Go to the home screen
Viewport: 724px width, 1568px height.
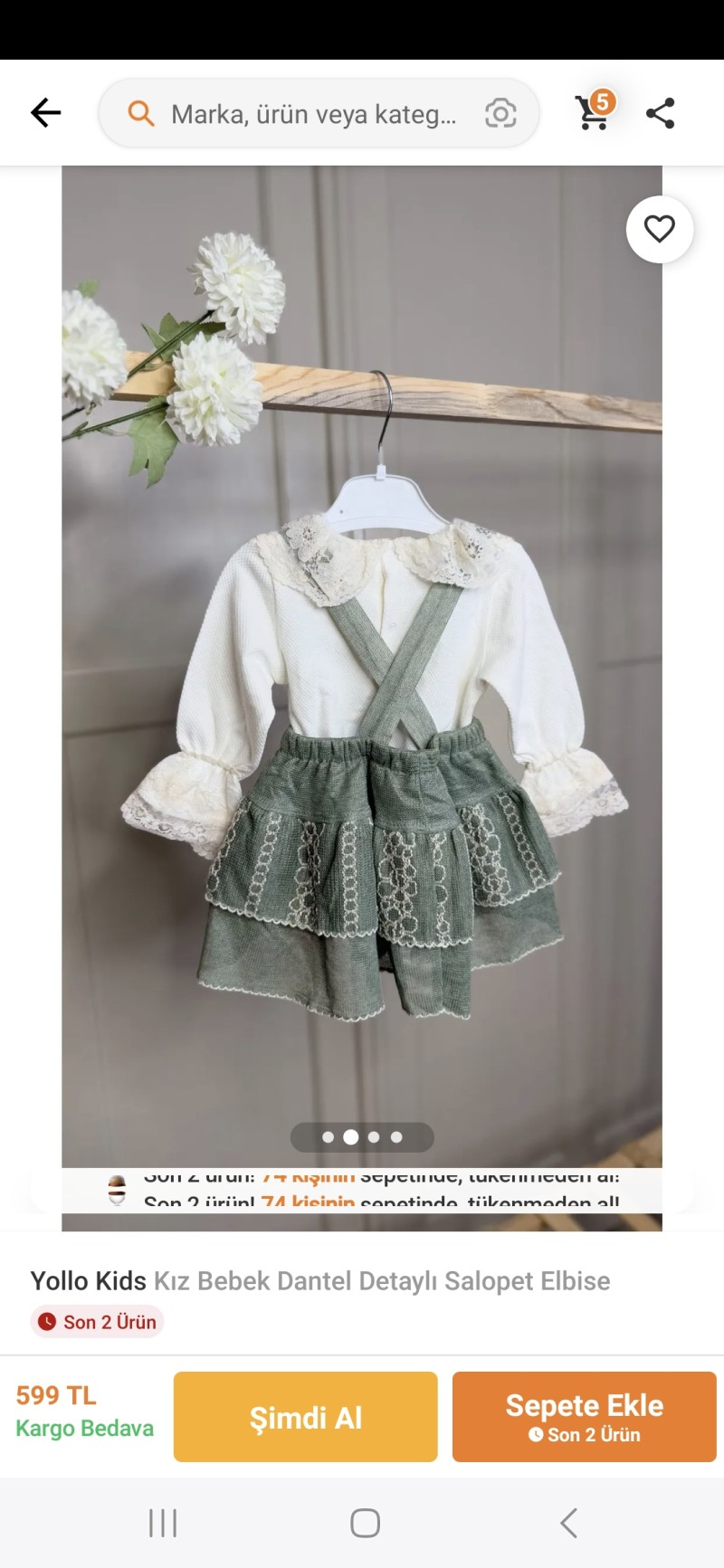(365, 1524)
